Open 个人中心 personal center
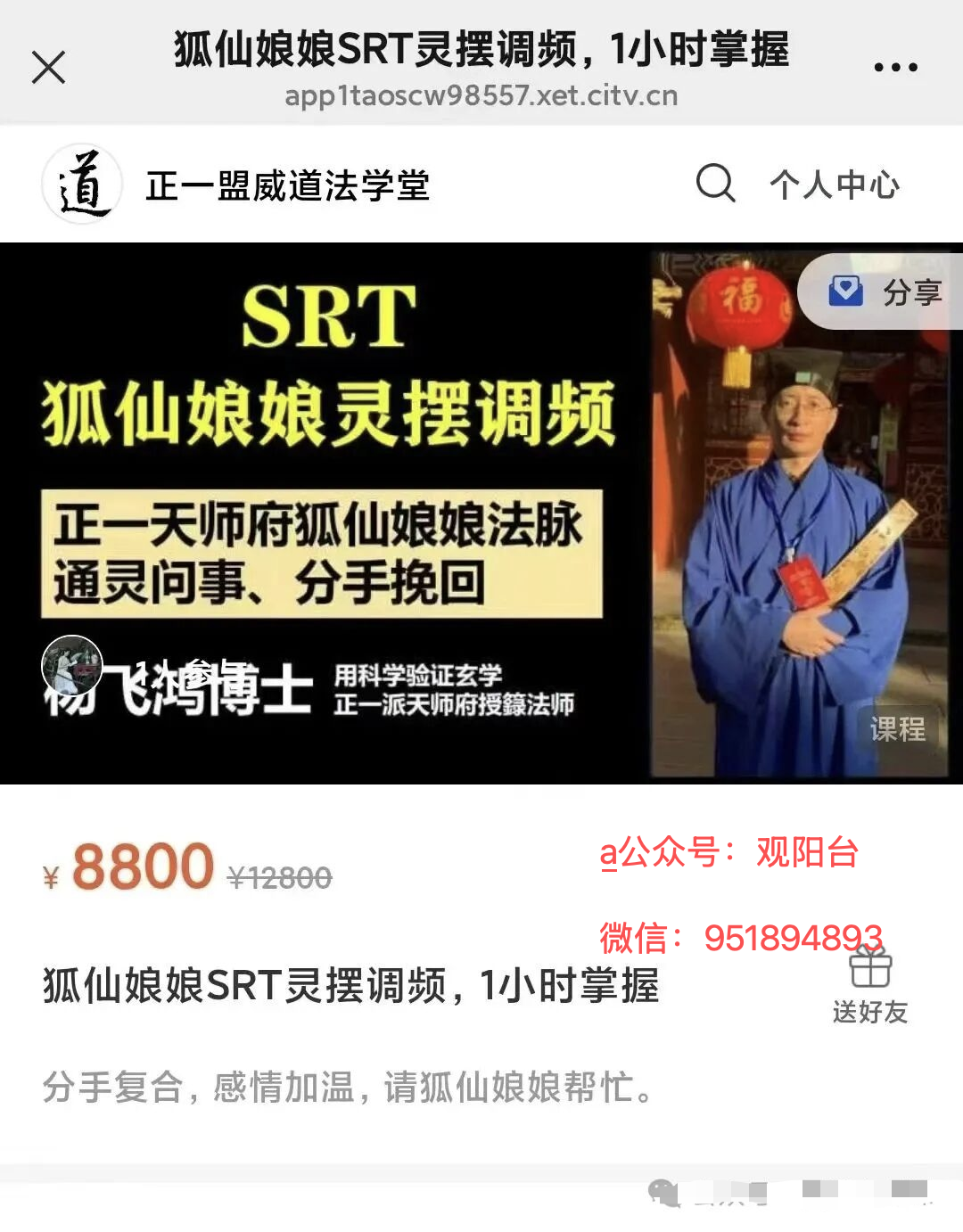This screenshot has width=963, height=1232. [835, 185]
